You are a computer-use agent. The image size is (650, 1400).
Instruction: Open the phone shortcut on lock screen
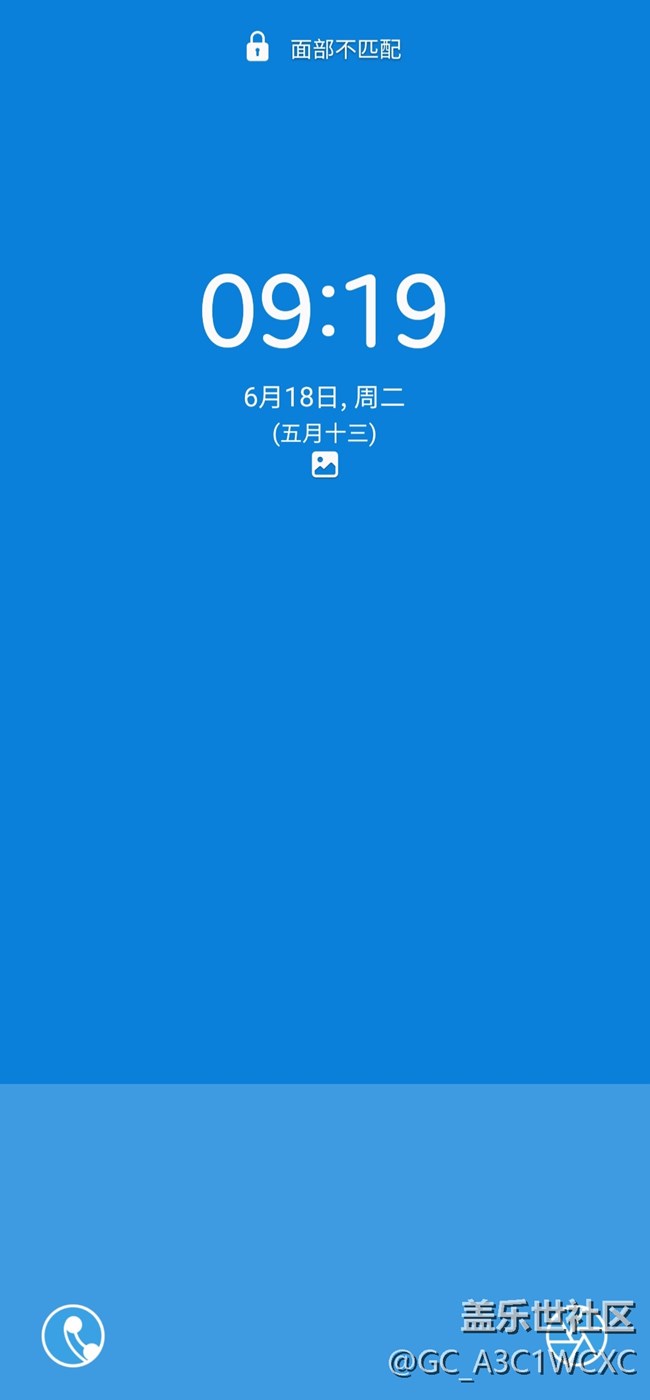(73, 1335)
